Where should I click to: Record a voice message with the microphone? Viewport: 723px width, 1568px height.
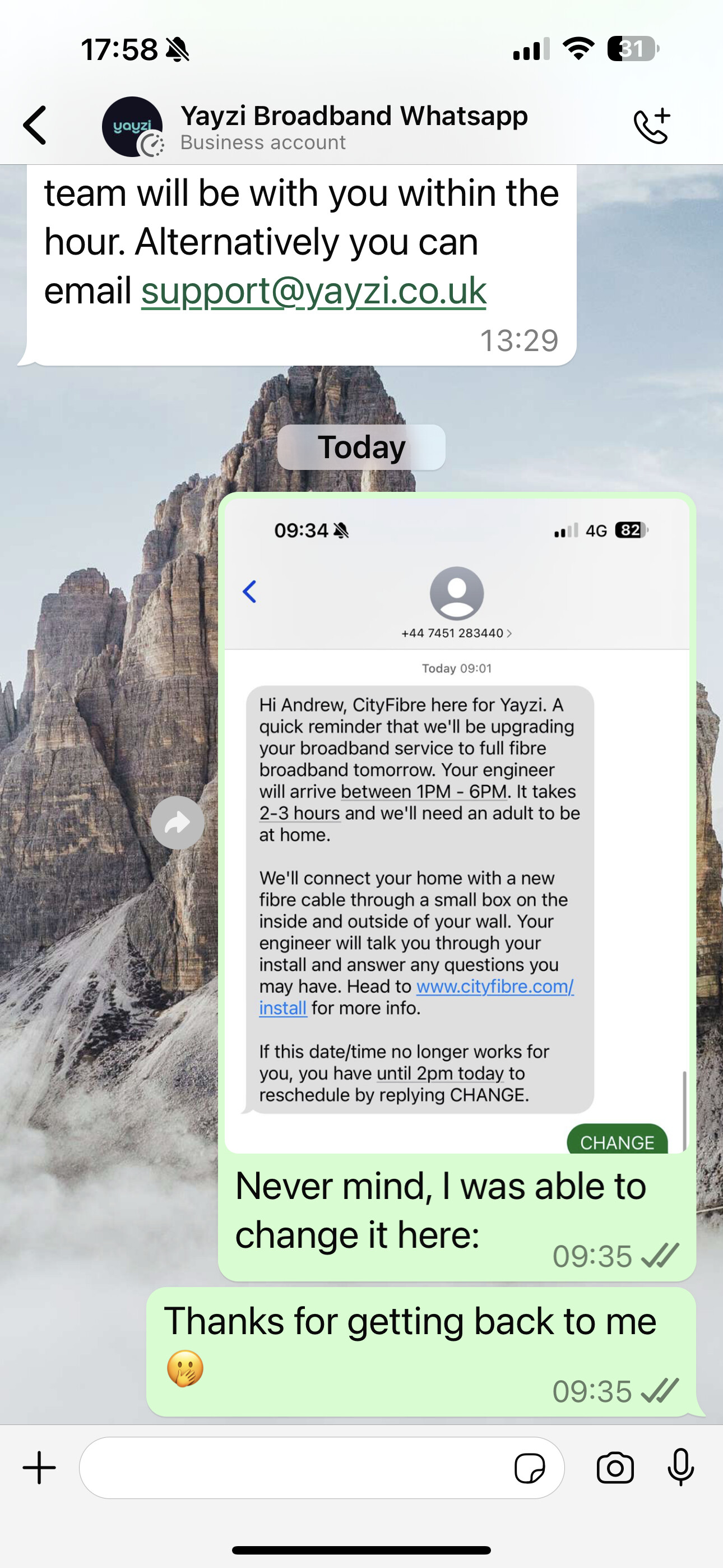[680, 1467]
